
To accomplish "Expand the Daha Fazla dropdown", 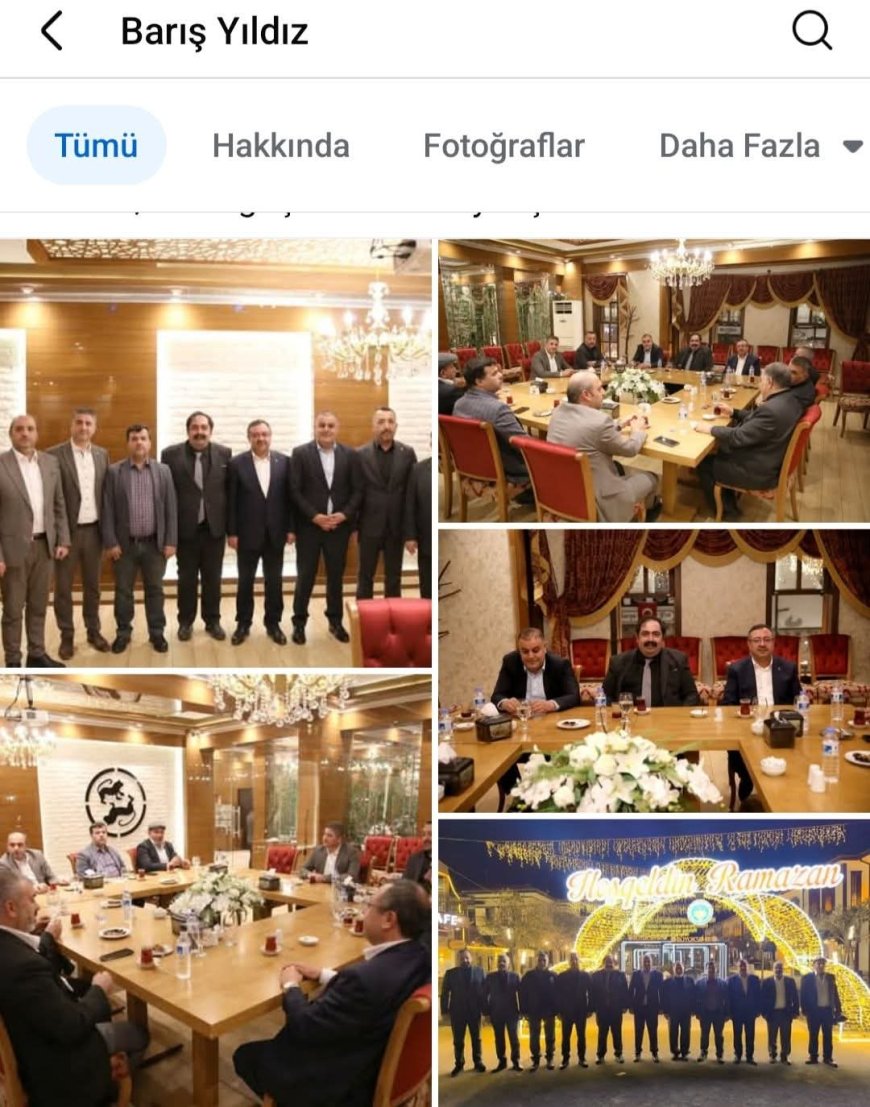I will click(759, 146).
